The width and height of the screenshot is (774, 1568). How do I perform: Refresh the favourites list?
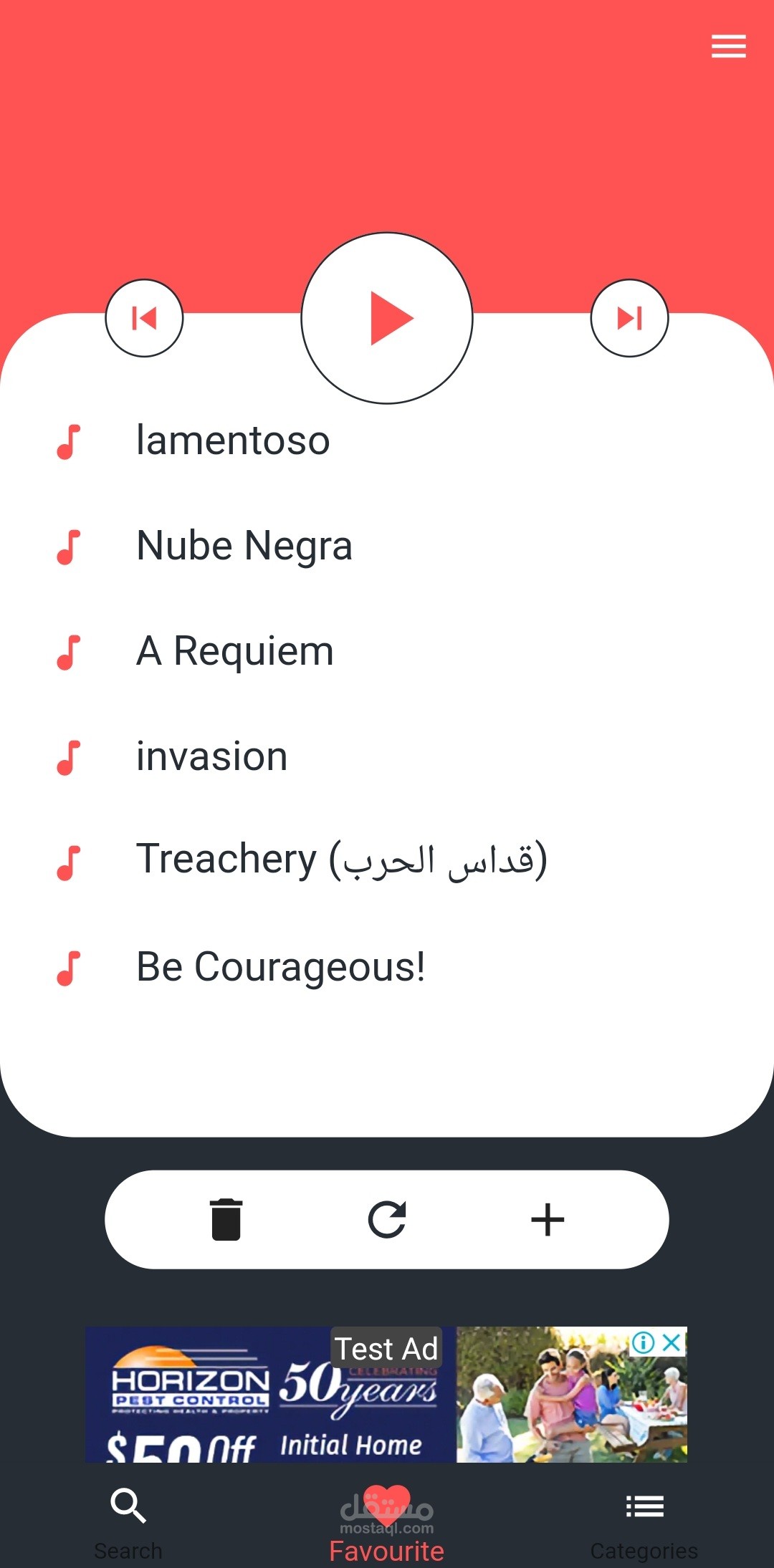pyautogui.click(x=387, y=1219)
